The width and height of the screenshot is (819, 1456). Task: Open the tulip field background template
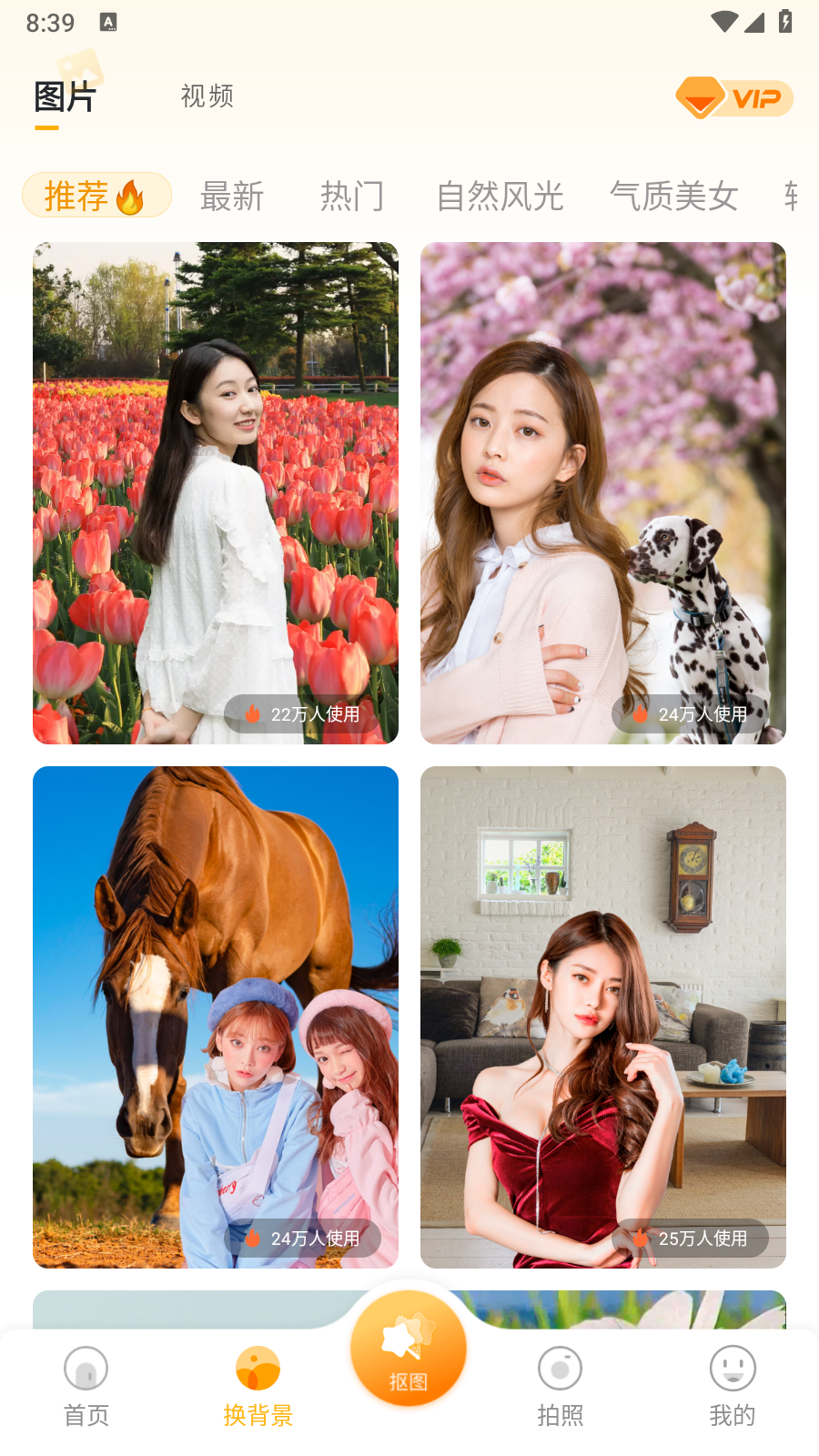point(216,492)
